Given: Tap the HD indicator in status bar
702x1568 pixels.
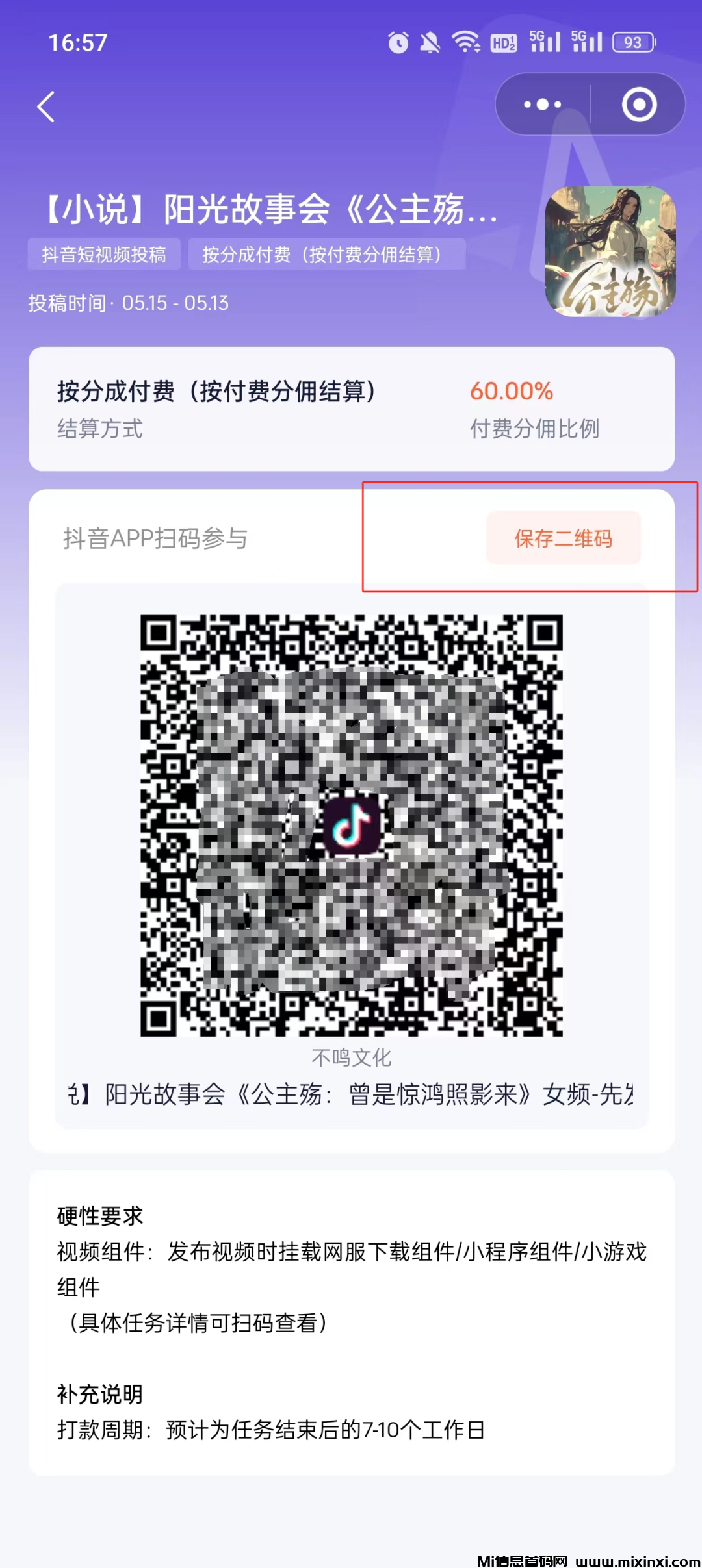Looking at the screenshot, I should pyautogui.click(x=505, y=42).
